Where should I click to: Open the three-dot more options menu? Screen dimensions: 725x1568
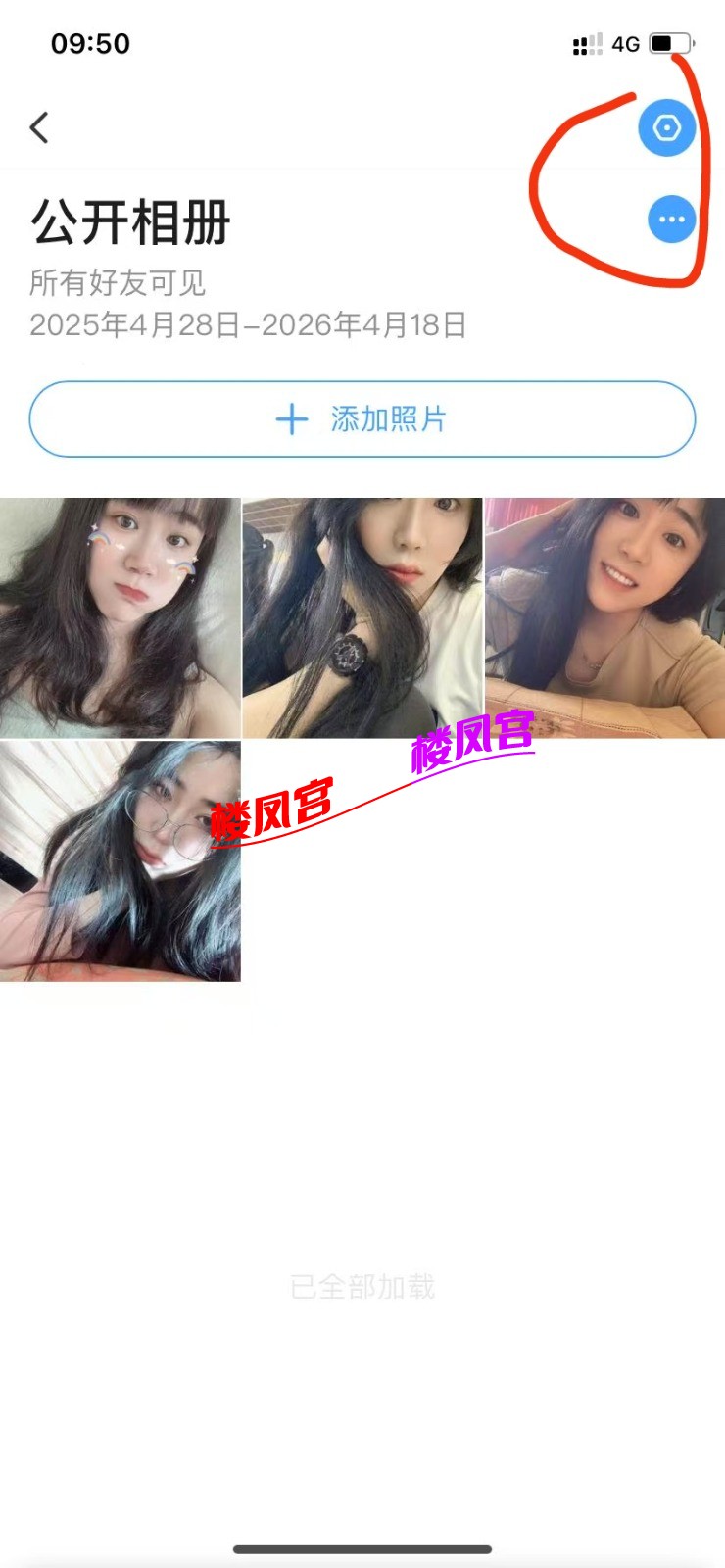(672, 220)
